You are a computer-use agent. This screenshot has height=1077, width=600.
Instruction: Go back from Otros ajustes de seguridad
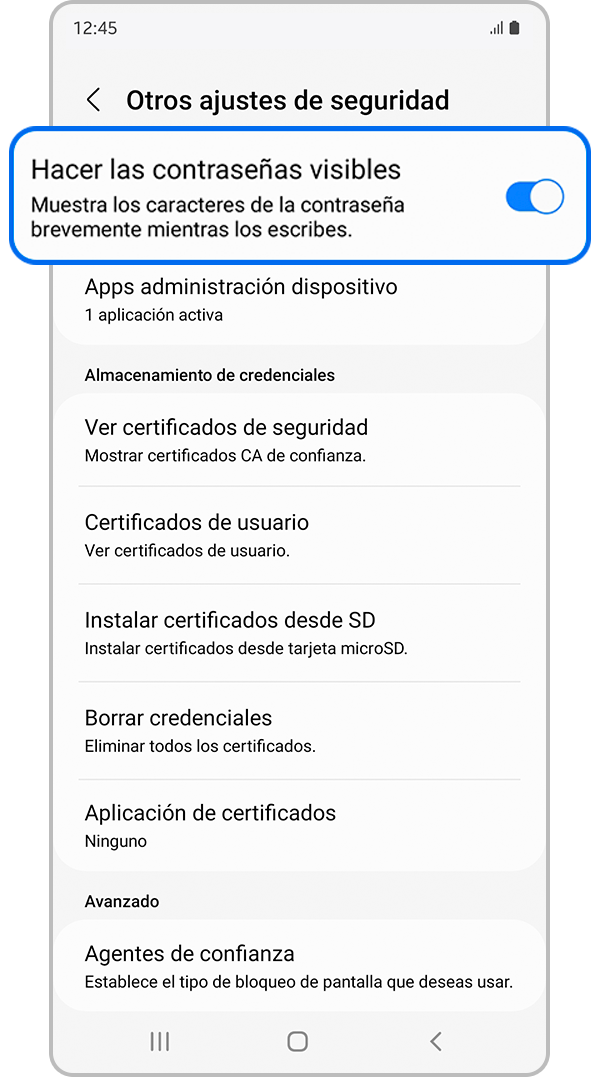click(x=94, y=100)
